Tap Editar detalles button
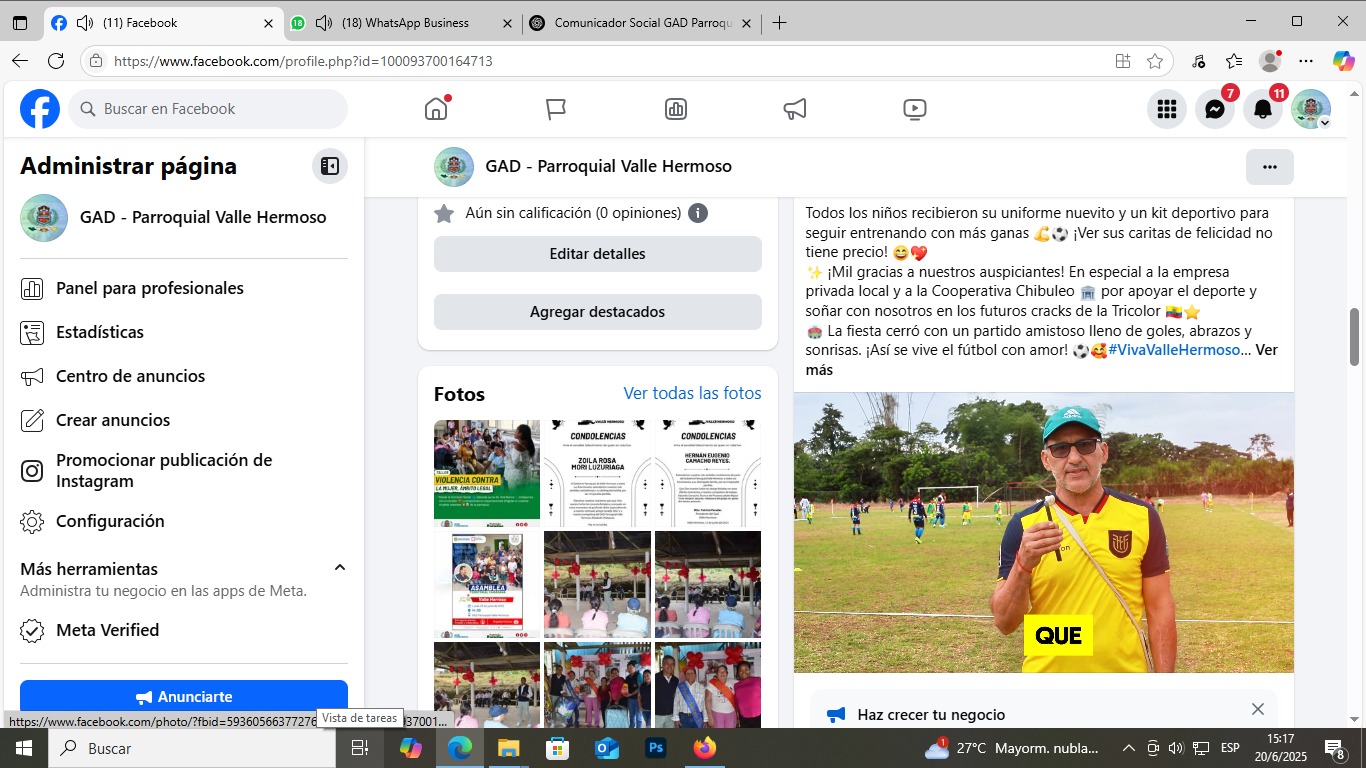 point(597,254)
